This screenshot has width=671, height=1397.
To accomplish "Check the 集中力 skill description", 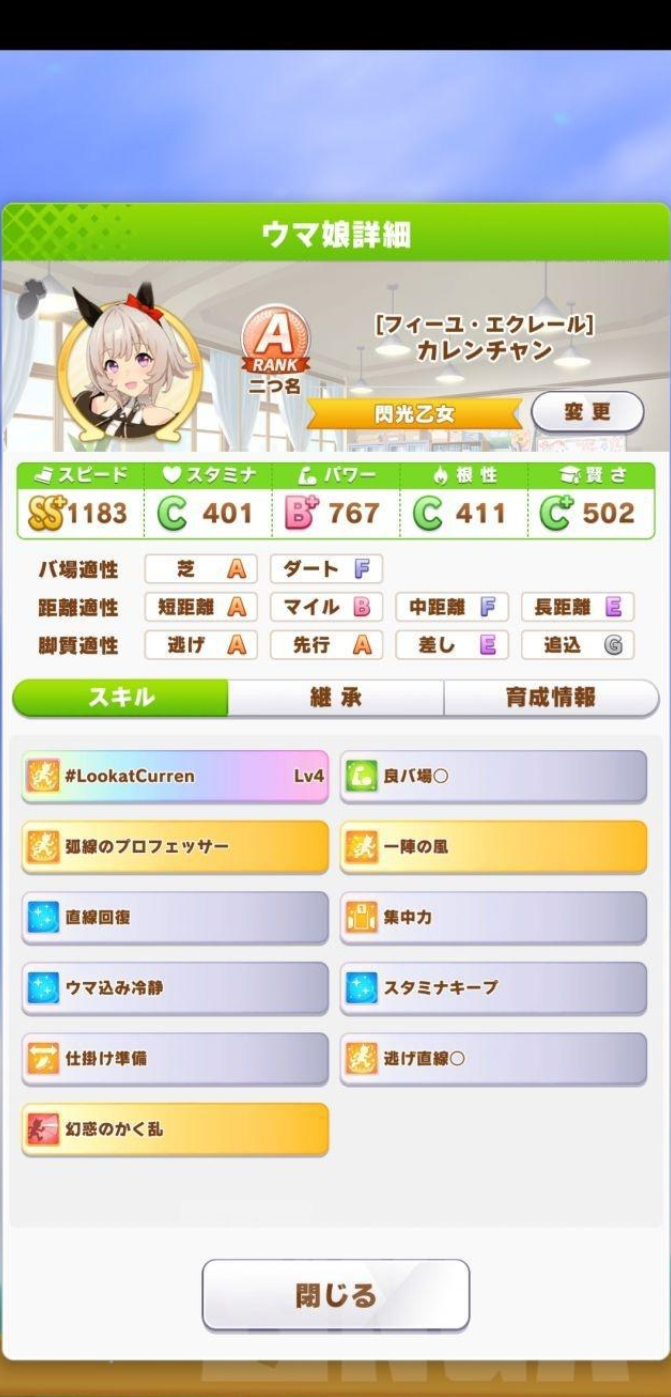I will 493,917.
